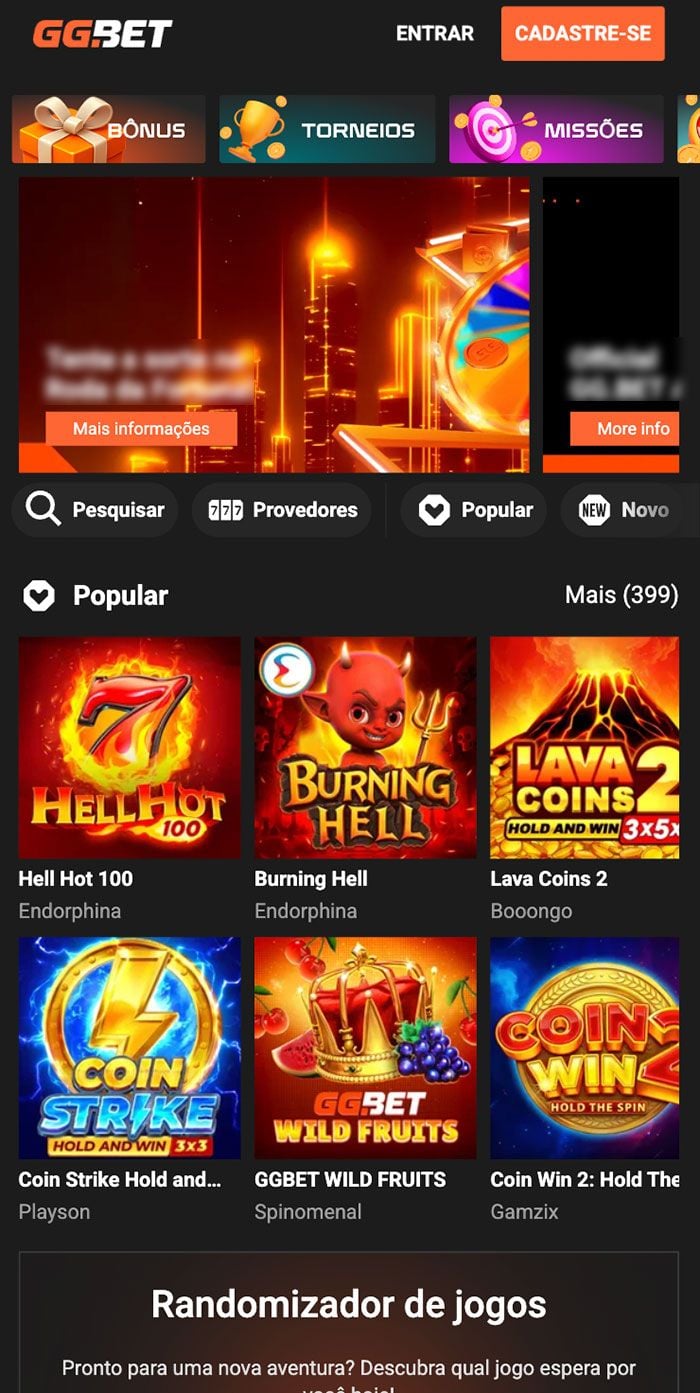Tap Mais informações on the promo banner
Viewport: 700px width, 1393px height.
141,428
